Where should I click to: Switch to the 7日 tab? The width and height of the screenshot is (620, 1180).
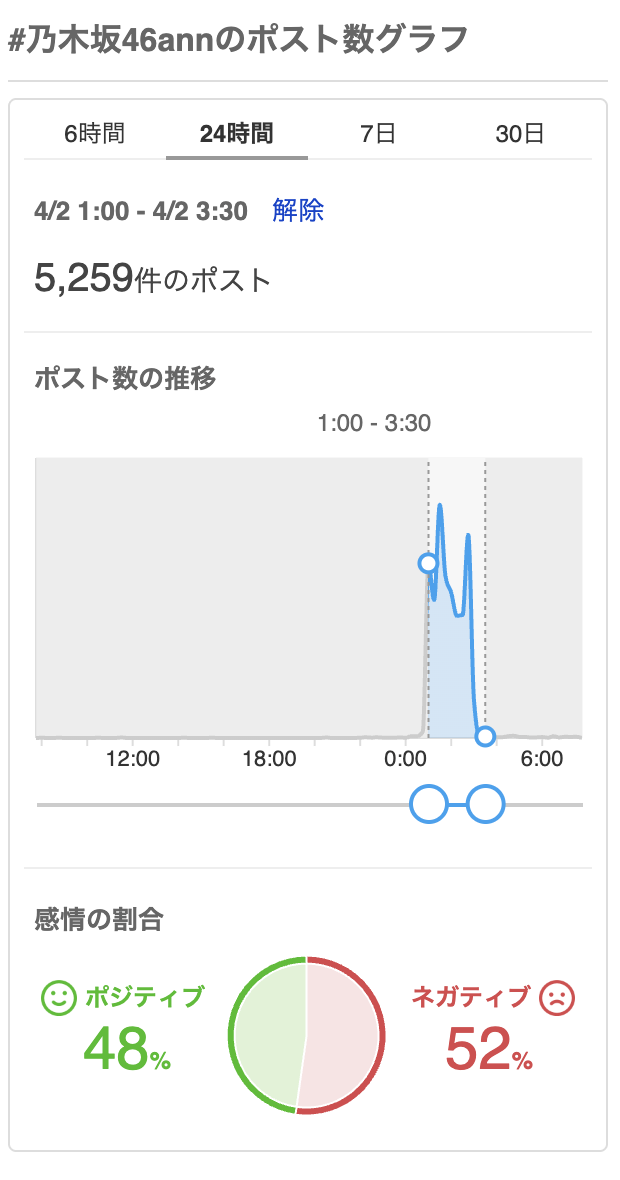(378, 134)
